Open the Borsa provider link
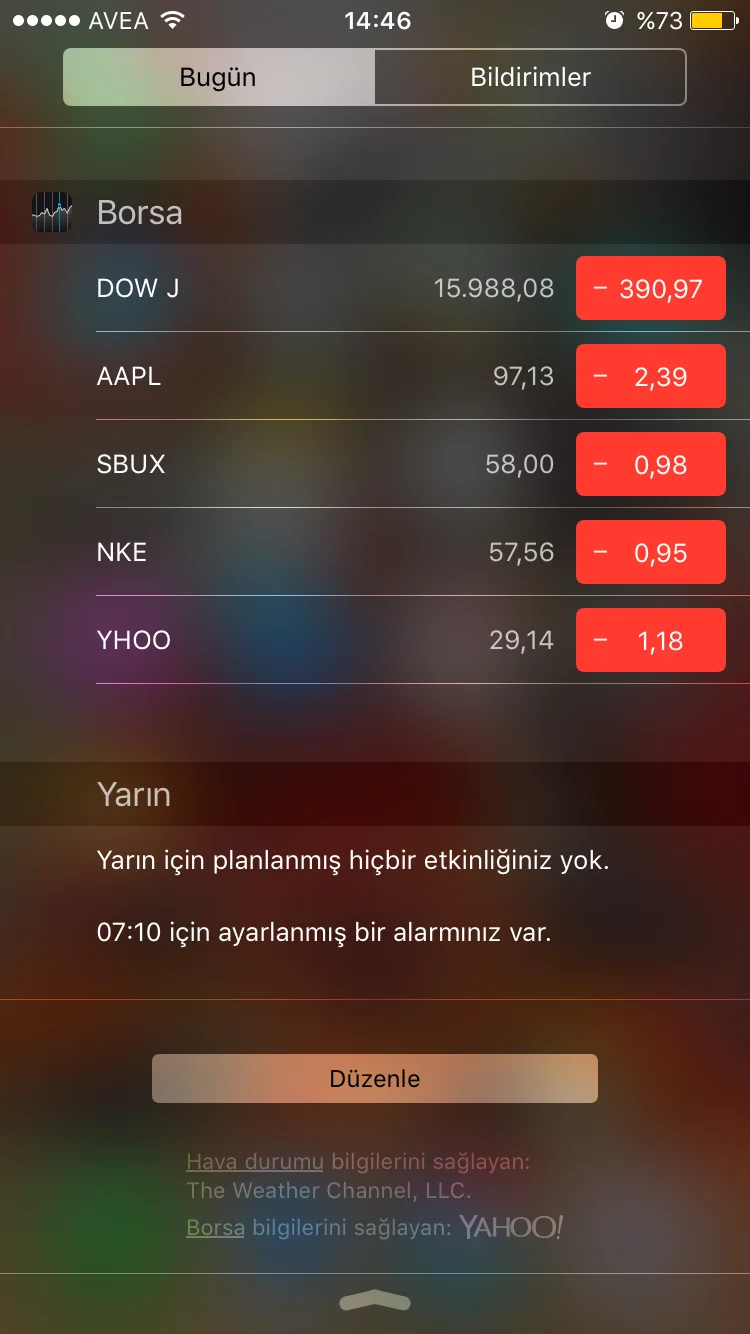 (215, 1227)
